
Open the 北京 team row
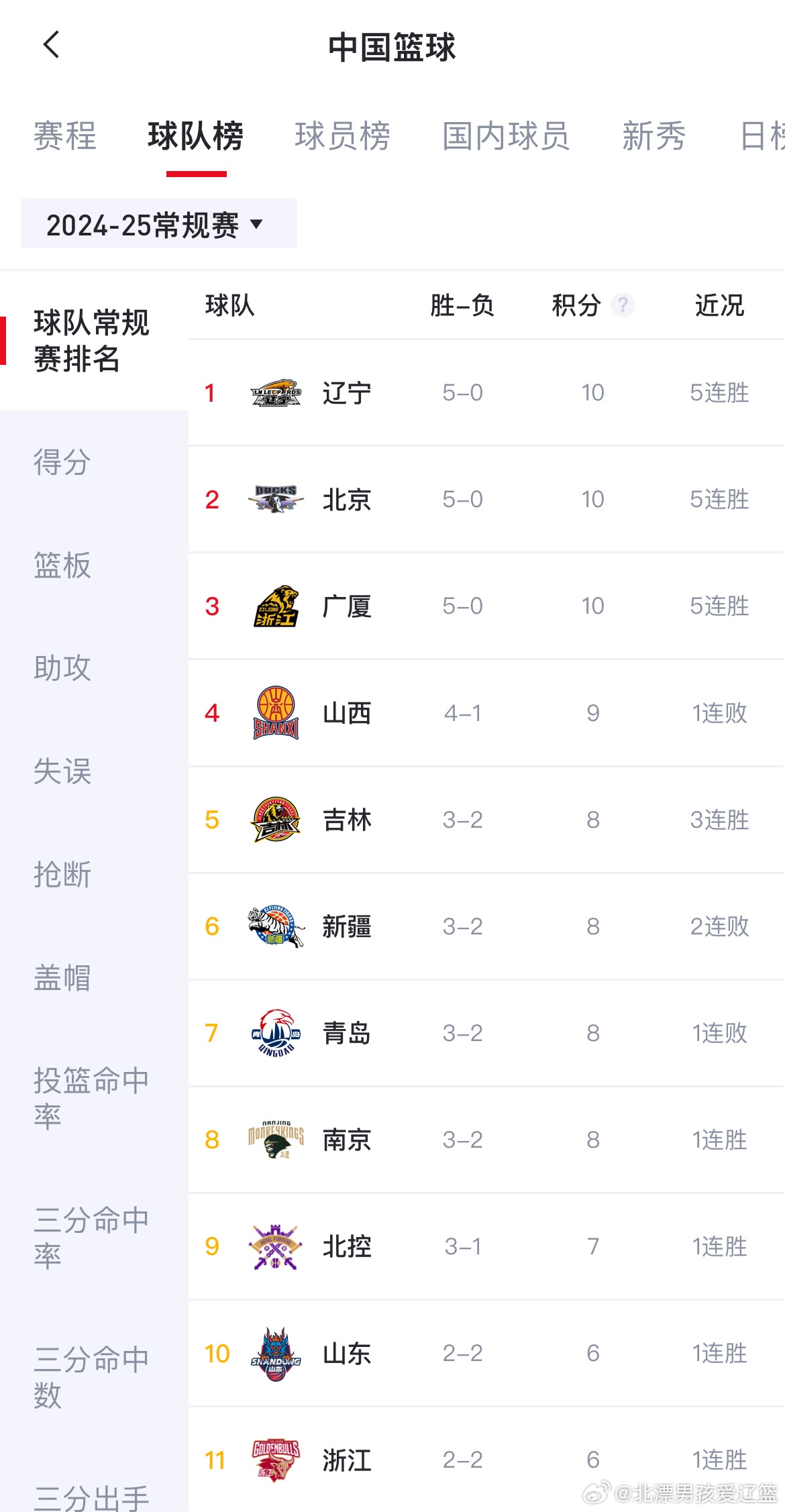[486, 499]
